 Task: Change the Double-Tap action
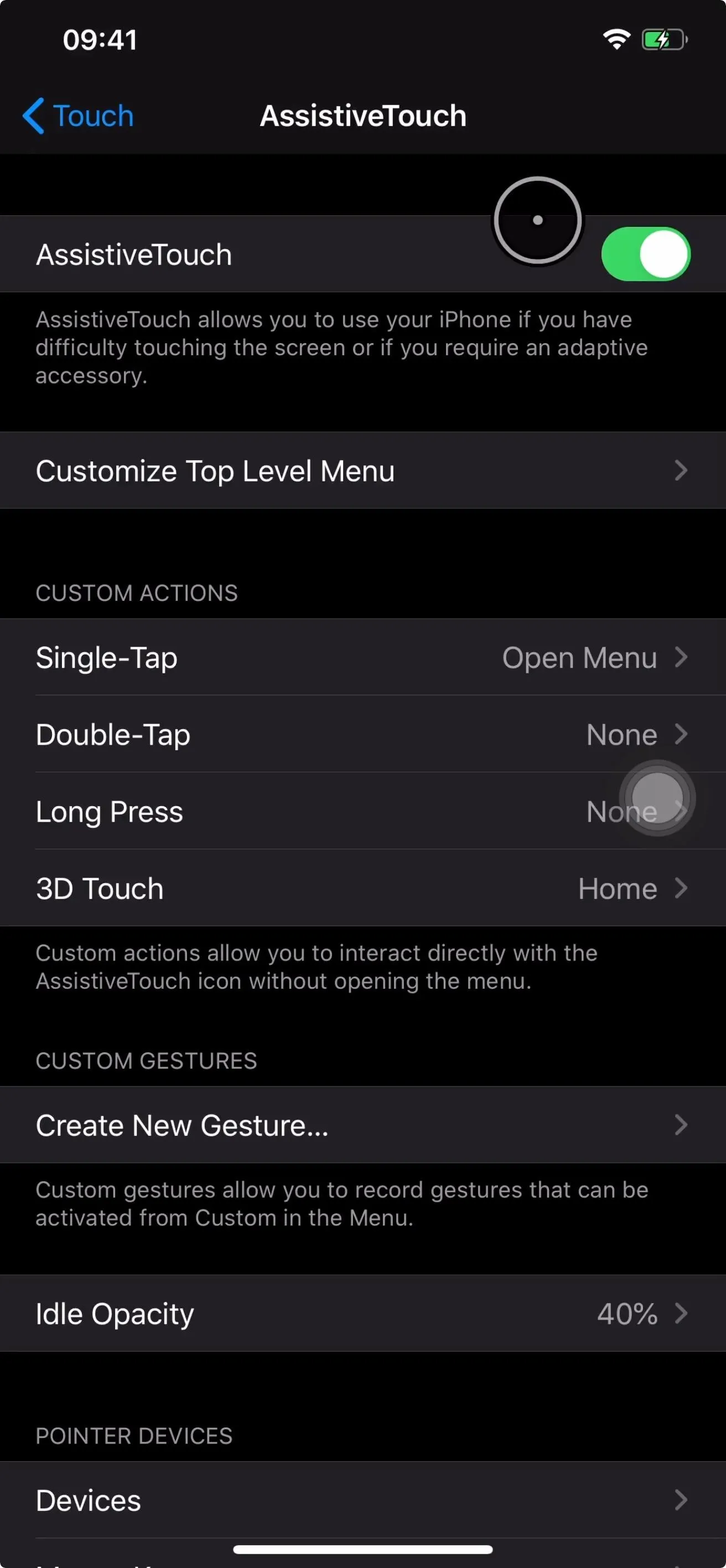[362, 734]
